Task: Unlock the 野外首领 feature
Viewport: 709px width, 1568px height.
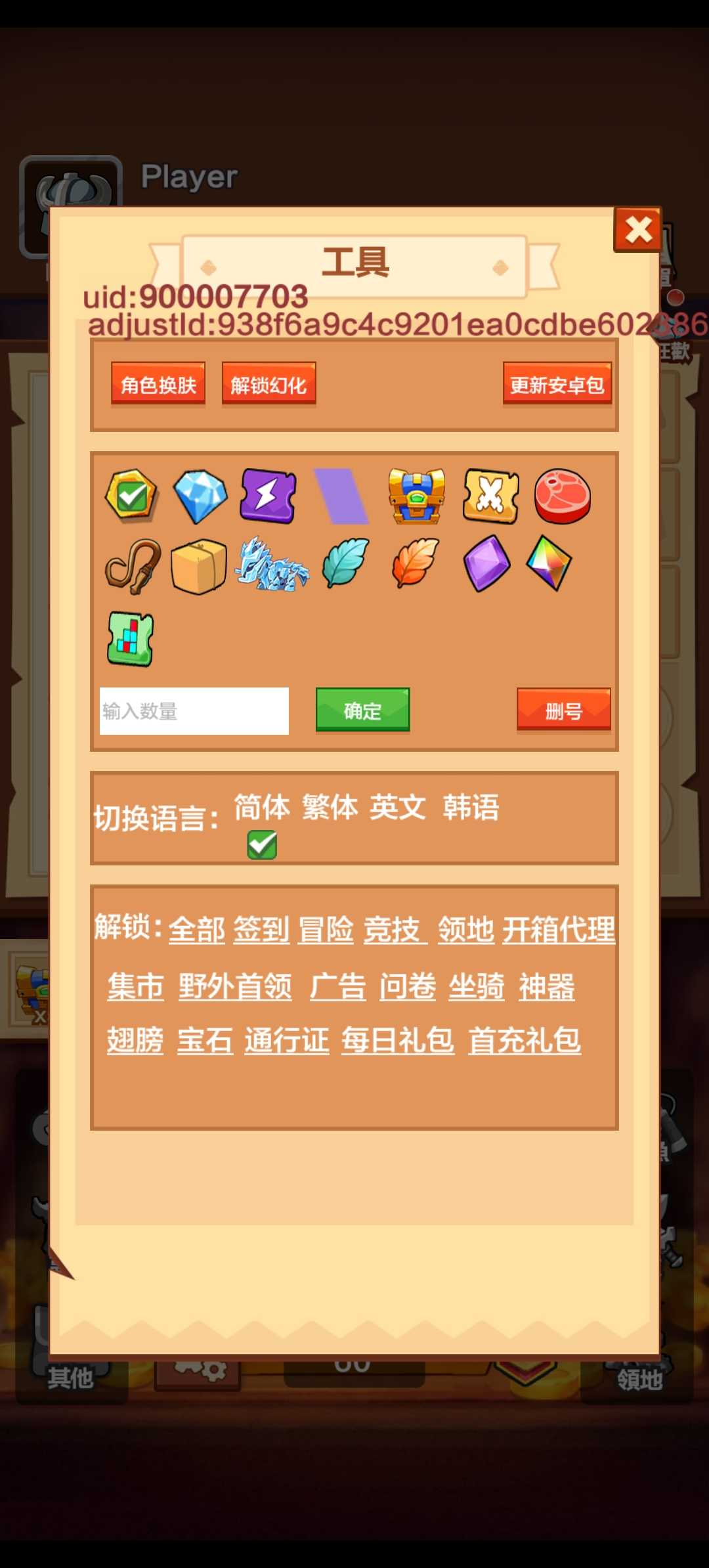Action: click(235, 987)
